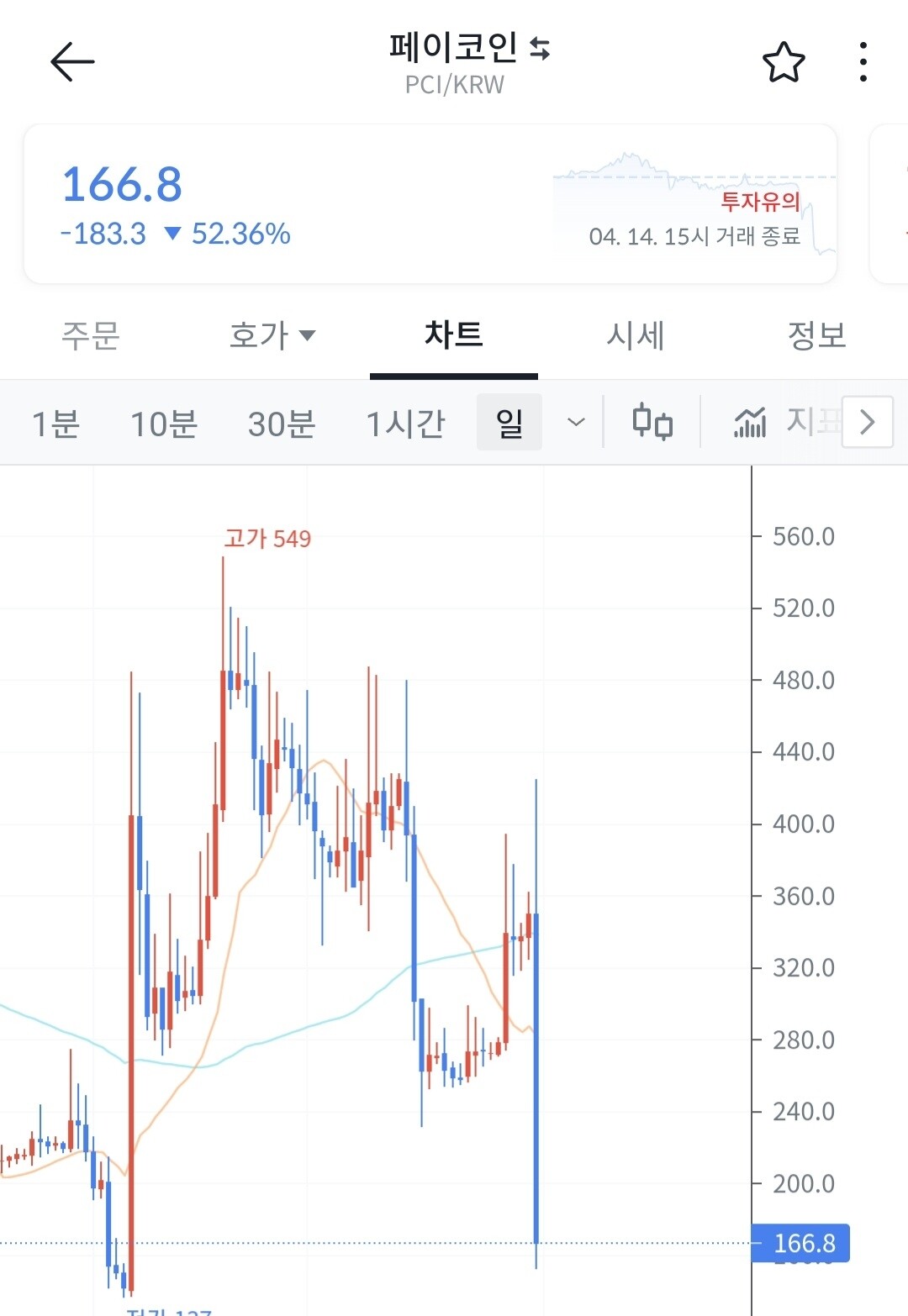Tap the back arrow to exit chart
The height and width of the screenshot is (1316, 908).
73,61
